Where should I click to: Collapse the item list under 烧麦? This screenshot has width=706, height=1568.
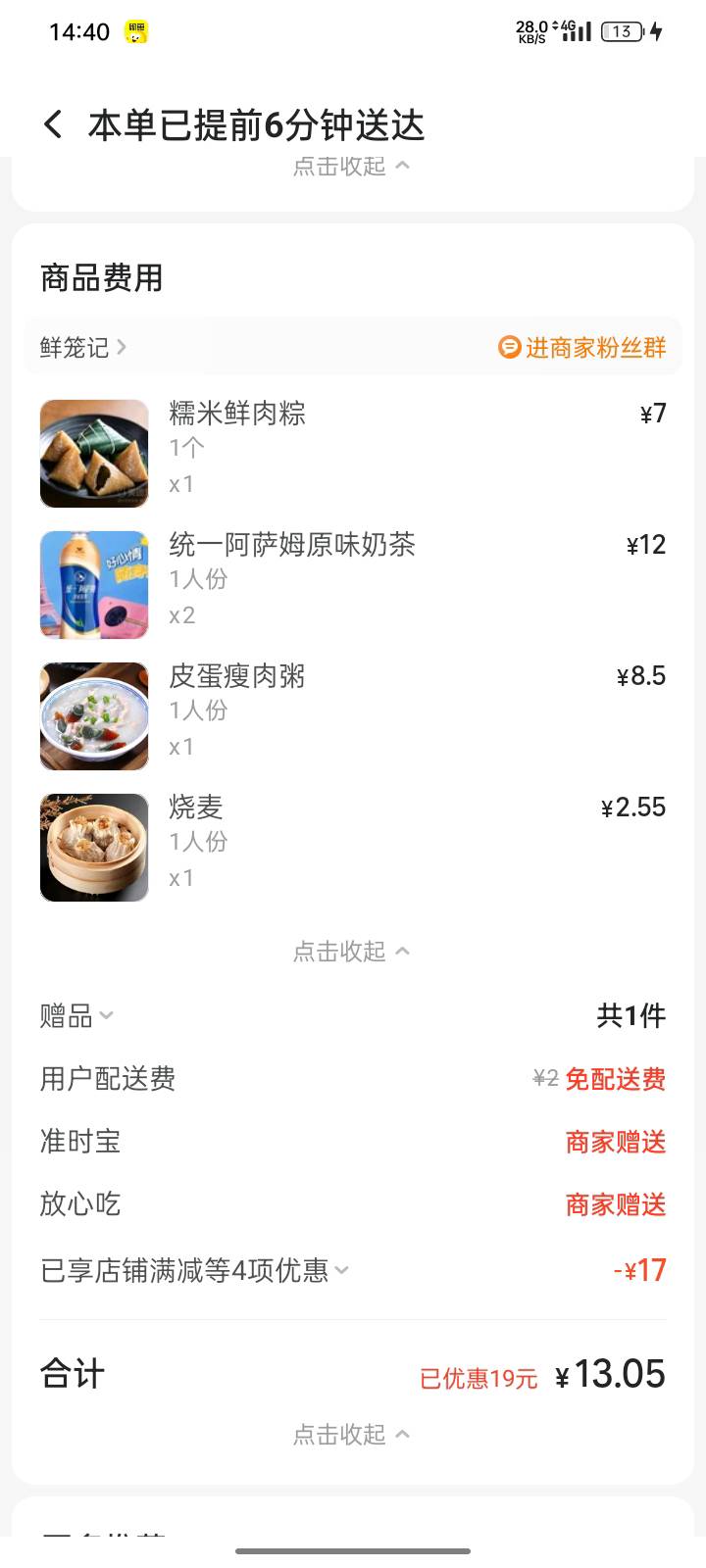point(351,951)
